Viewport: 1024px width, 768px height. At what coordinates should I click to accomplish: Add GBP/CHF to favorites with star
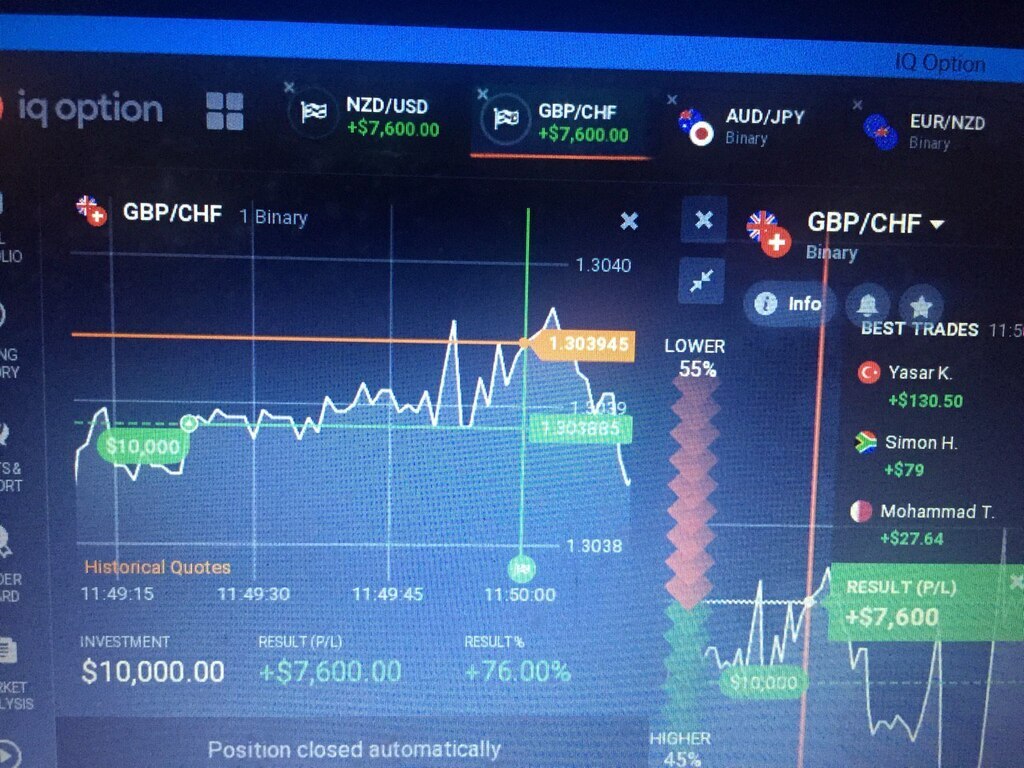tap(921, 307)
